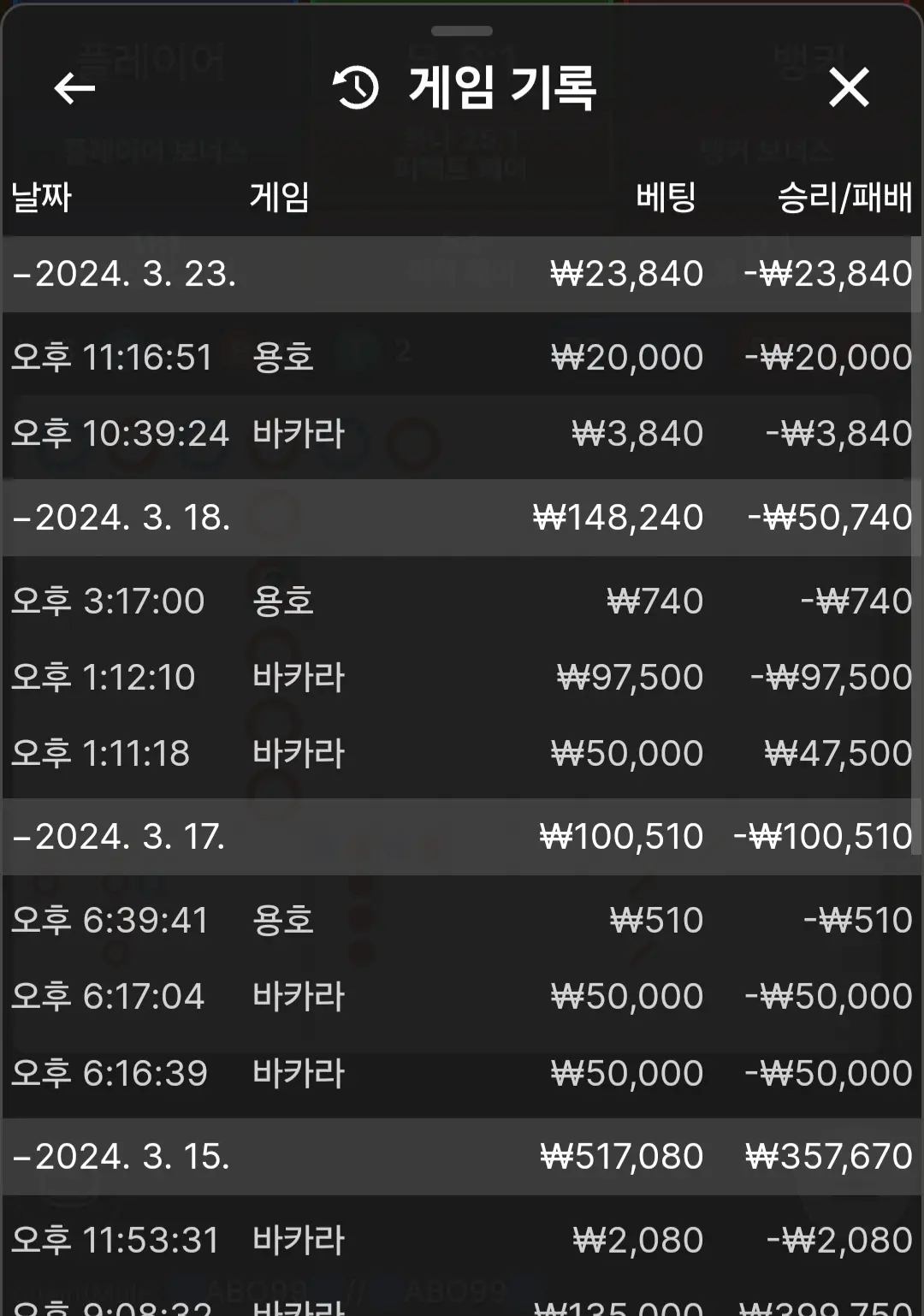Collapse the 2024. 3. 23. date group
Viewport: 924px width, 1316px height.
click(462, 274)
